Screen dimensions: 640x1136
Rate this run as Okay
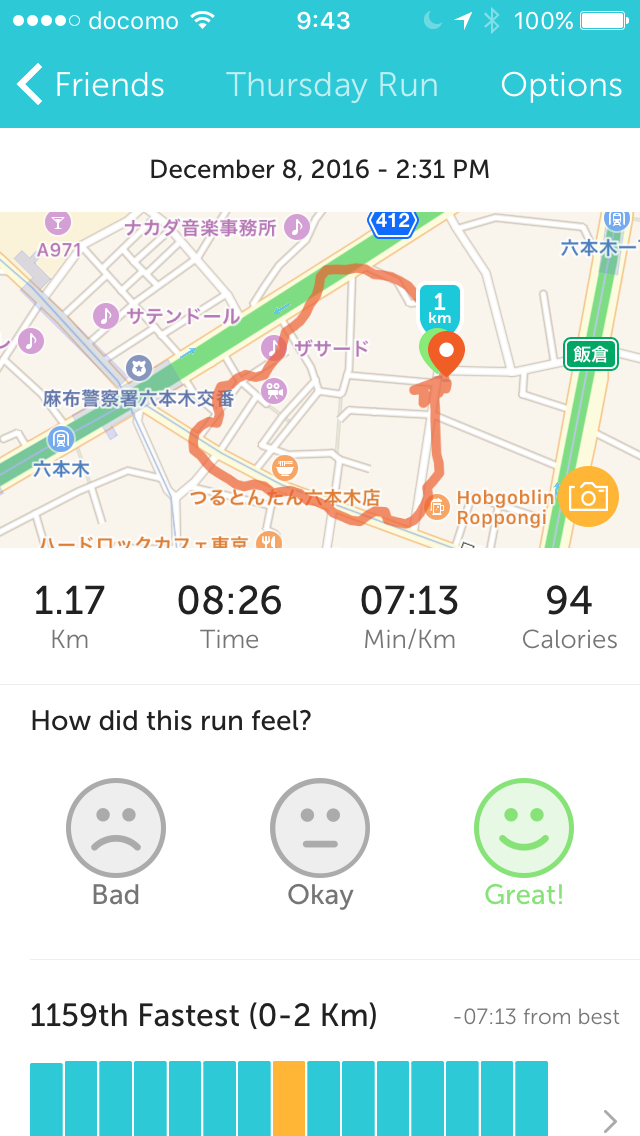tap(320, 829)
